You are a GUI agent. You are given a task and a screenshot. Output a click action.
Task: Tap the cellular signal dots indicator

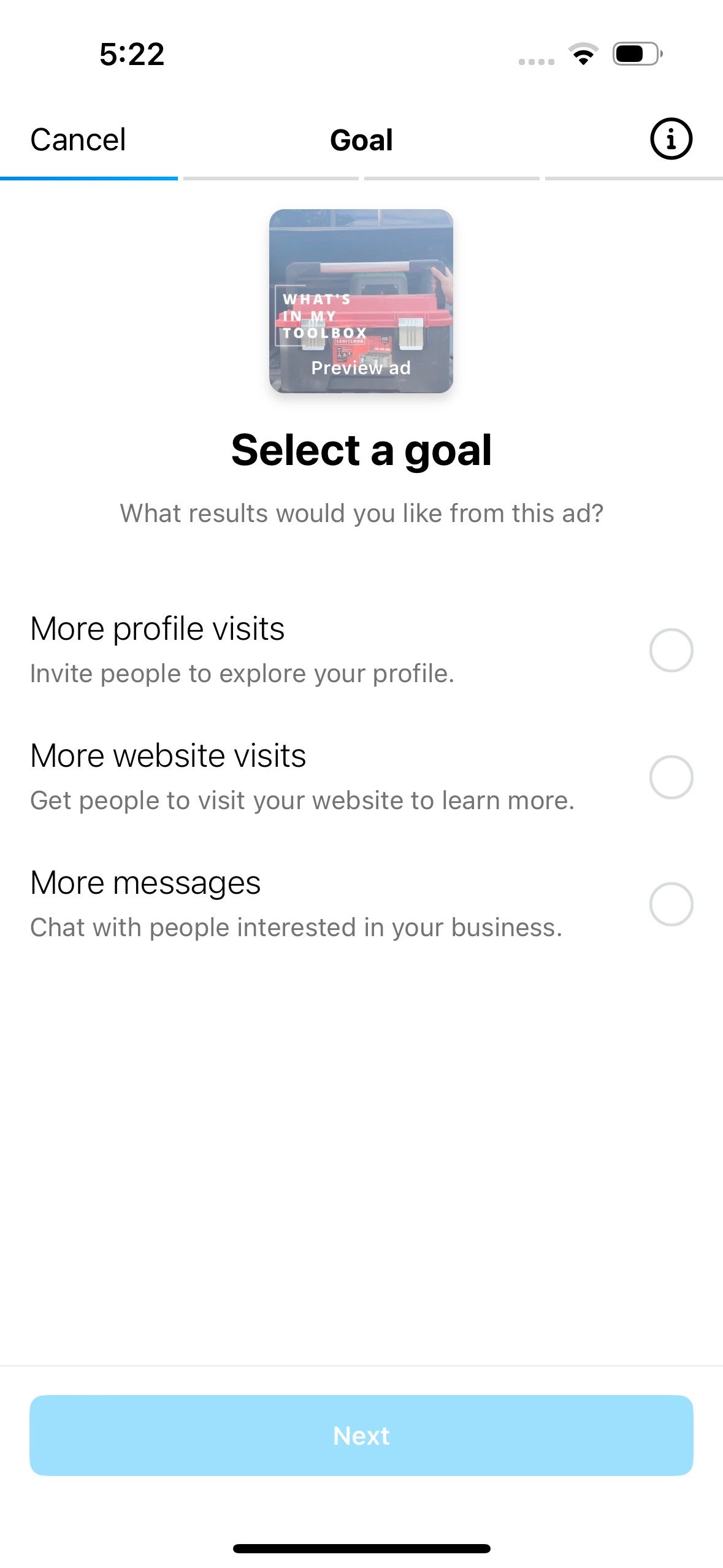535,58
